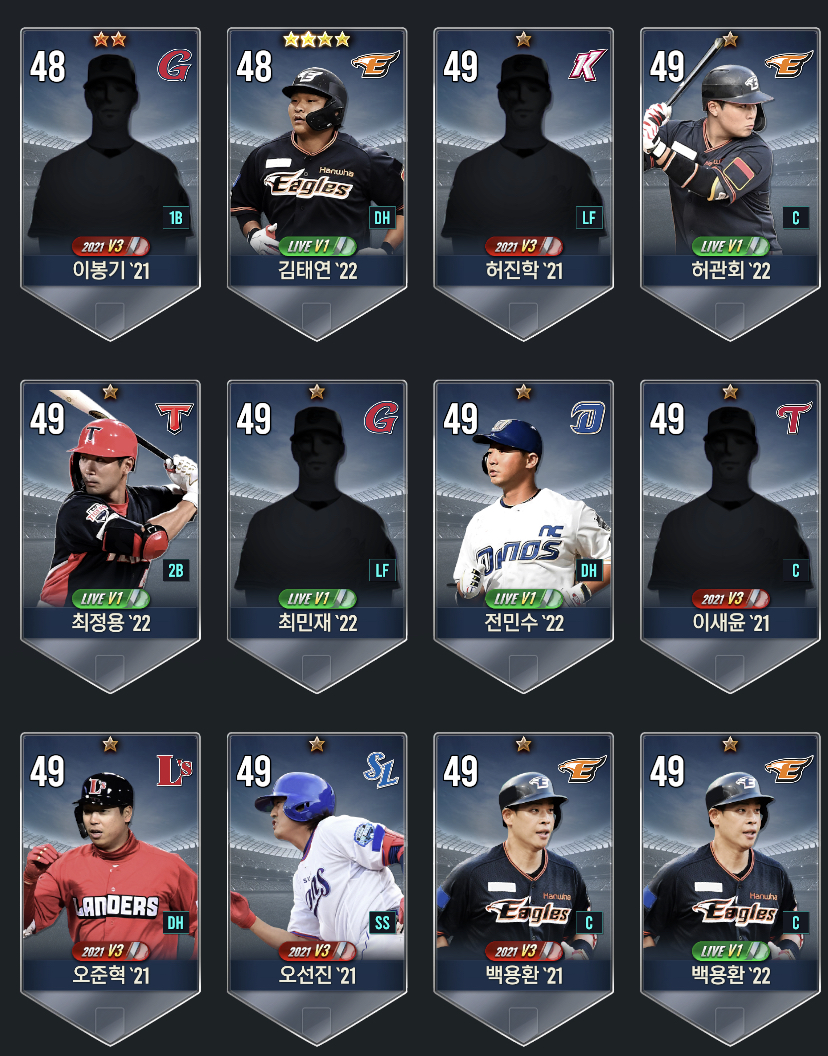The image size is (828, 1056).
Task: Open the 이봉기 '21 player card
Action: click(110, 160)
